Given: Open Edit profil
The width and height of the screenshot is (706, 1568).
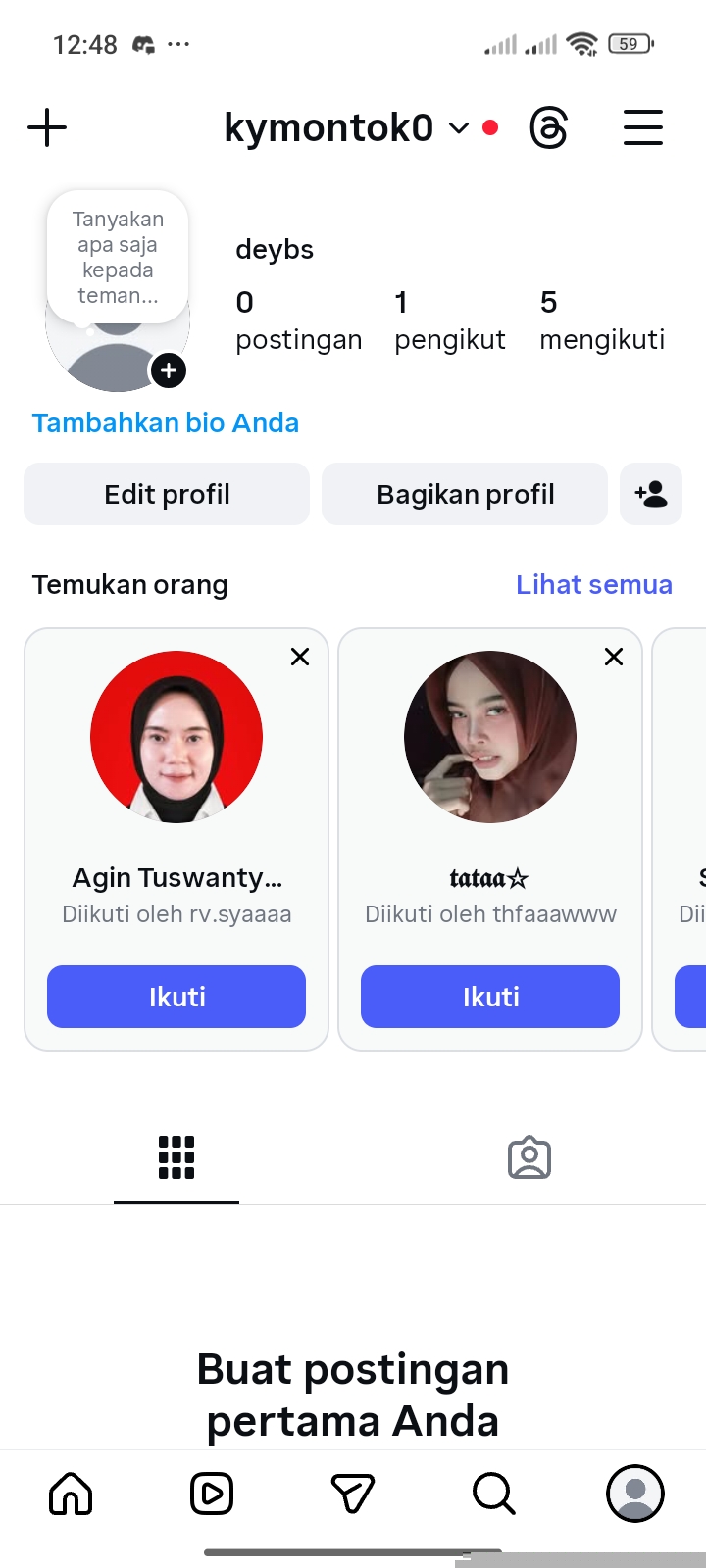Looking at the screenshot, I should click(167, 494).
